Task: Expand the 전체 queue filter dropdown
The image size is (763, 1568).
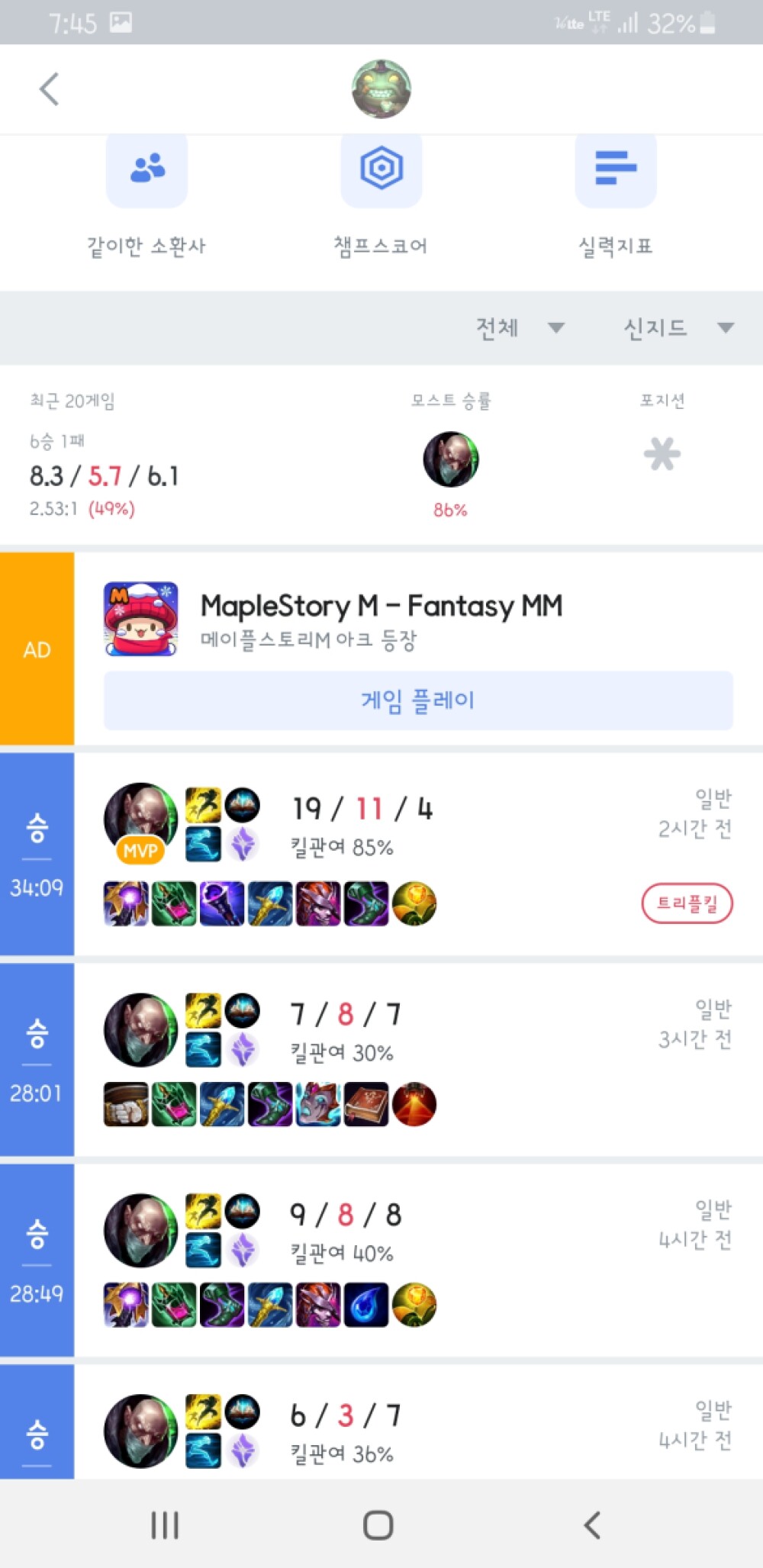Action: click(520, 328)
